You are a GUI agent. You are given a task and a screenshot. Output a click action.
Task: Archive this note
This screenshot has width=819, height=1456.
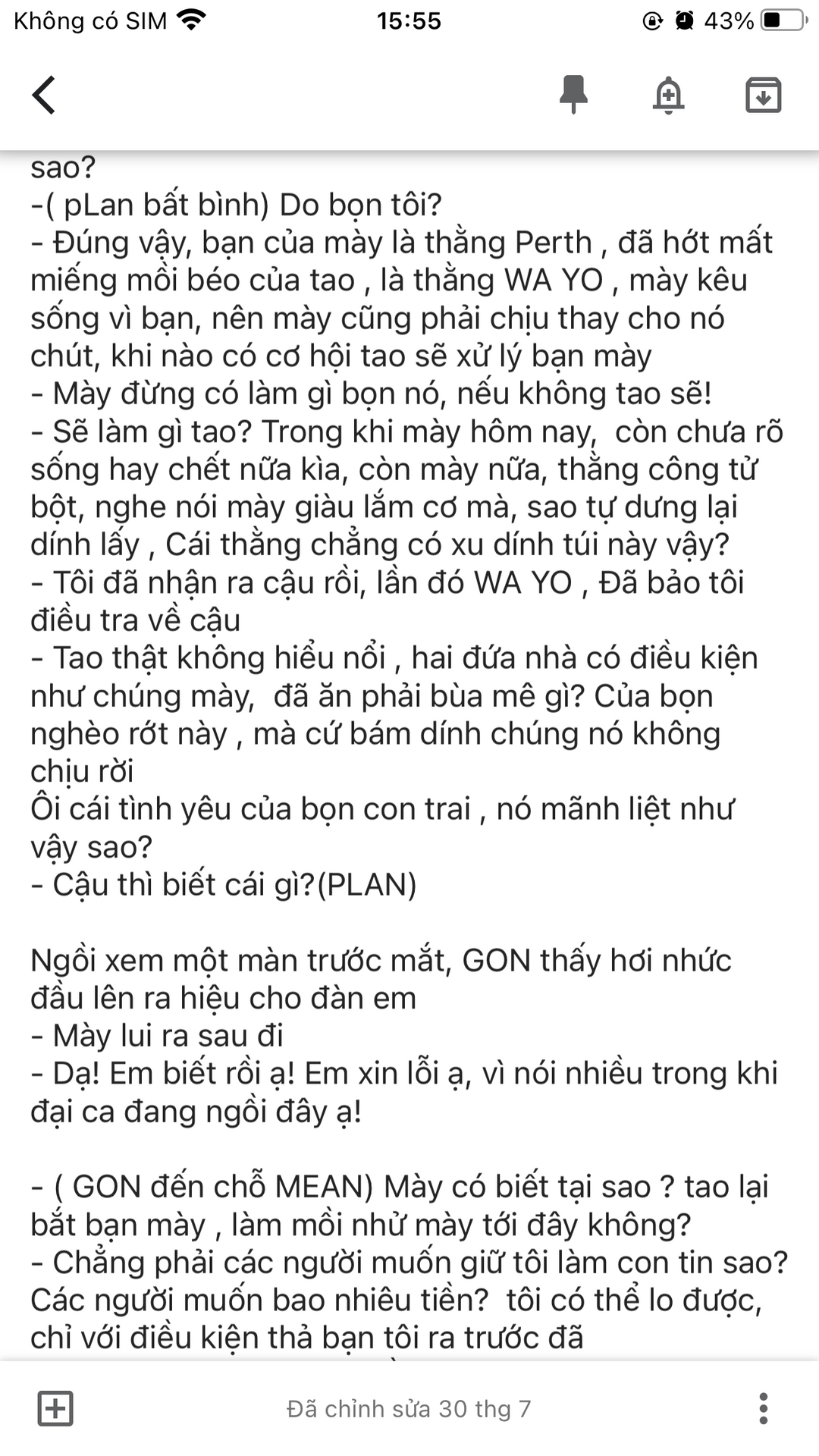[x=763, y=96]
